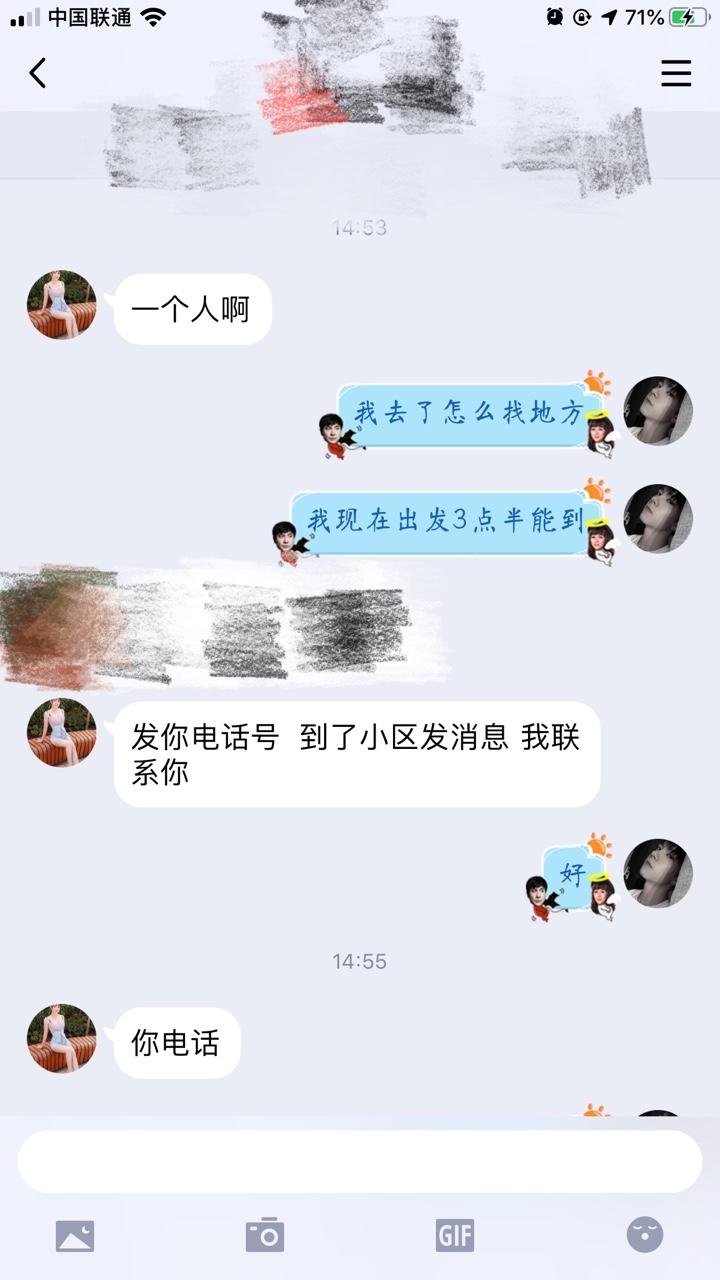Open the emoji sticker panel
The width and height of the screenshot is (720, 1280).
pyautogui.click(x=645, y=1236)
